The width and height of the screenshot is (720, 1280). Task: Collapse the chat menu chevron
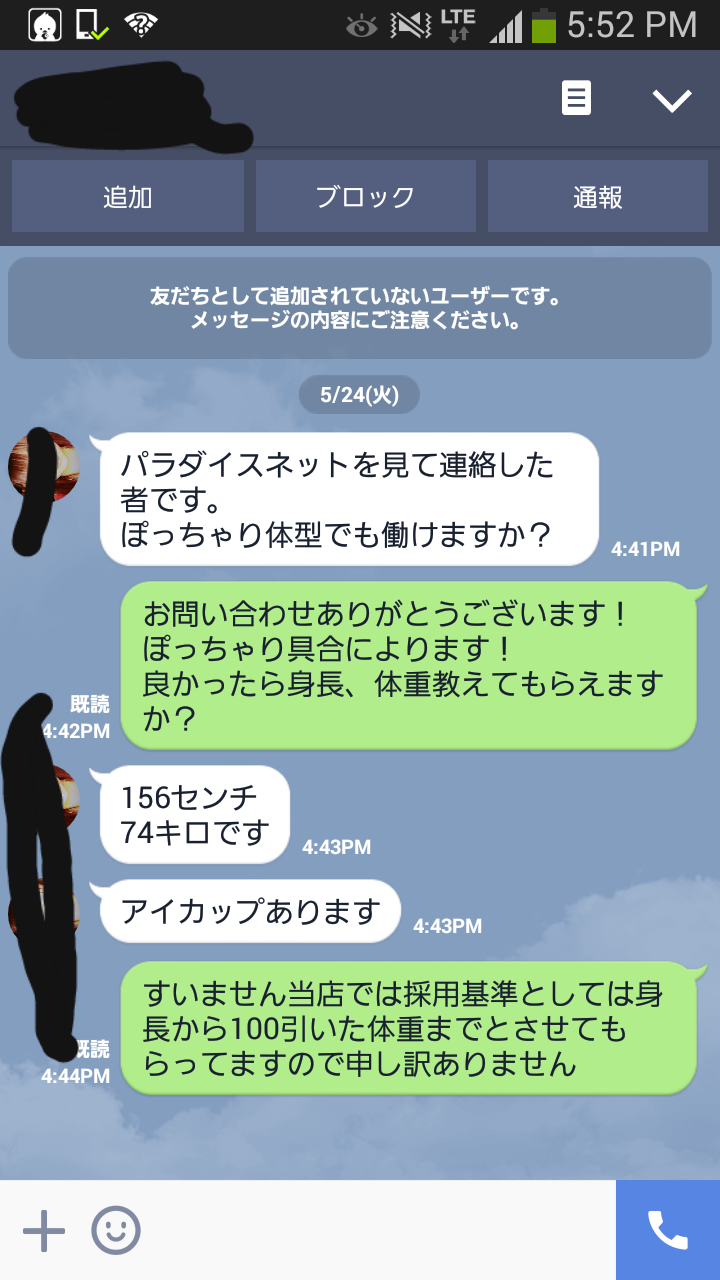[x=671, y=99]
